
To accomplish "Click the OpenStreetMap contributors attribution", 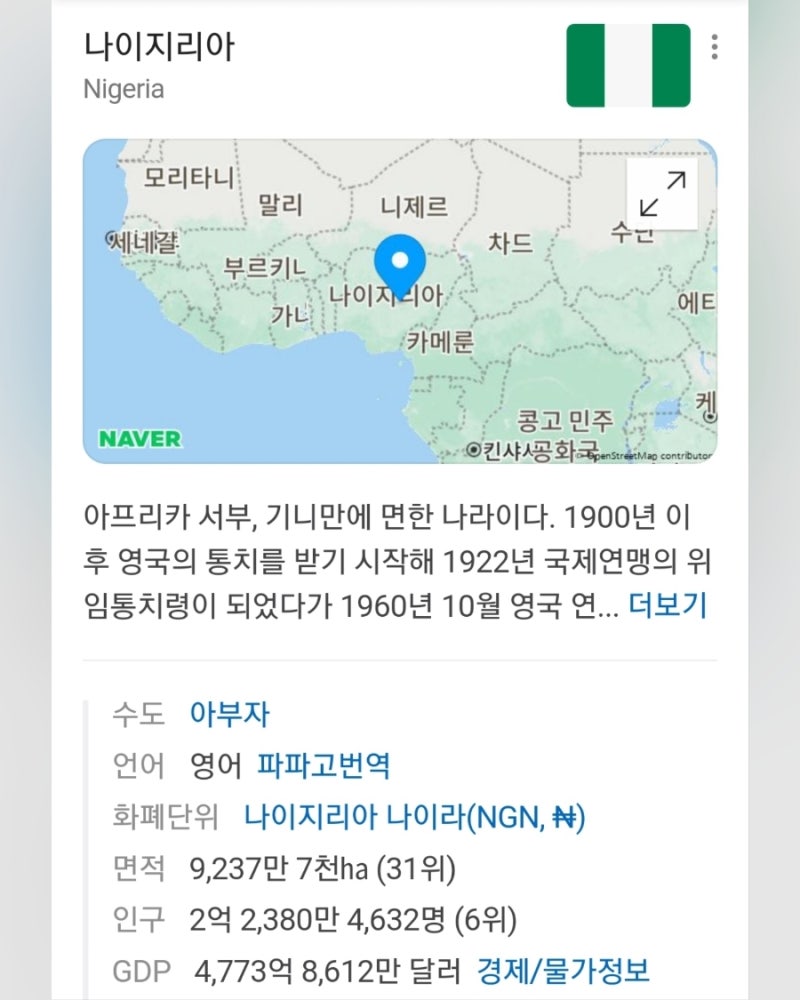I will [x=651, y=453].
